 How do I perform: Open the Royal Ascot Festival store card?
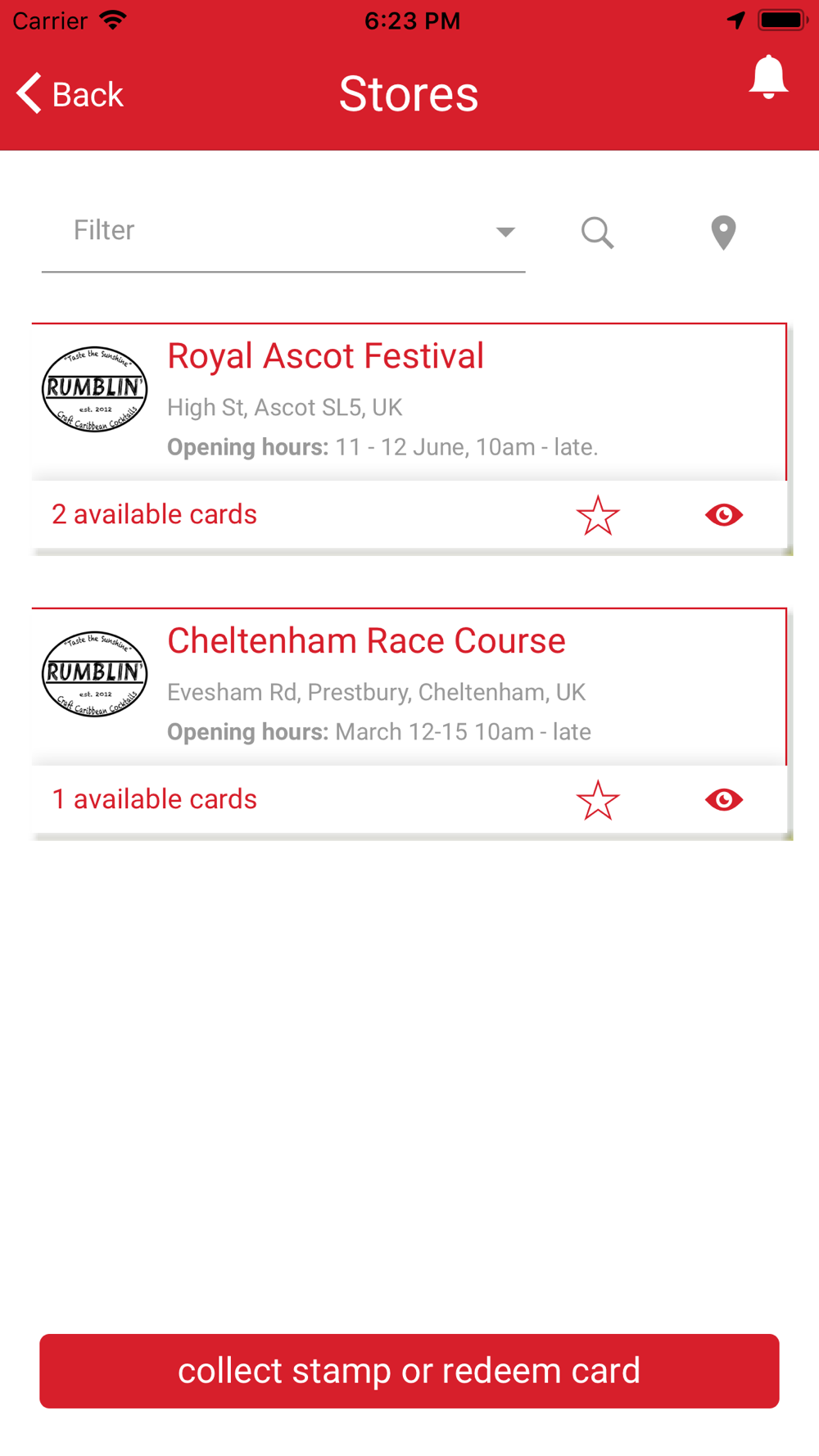pyautogui.click(x=409, y=403)
